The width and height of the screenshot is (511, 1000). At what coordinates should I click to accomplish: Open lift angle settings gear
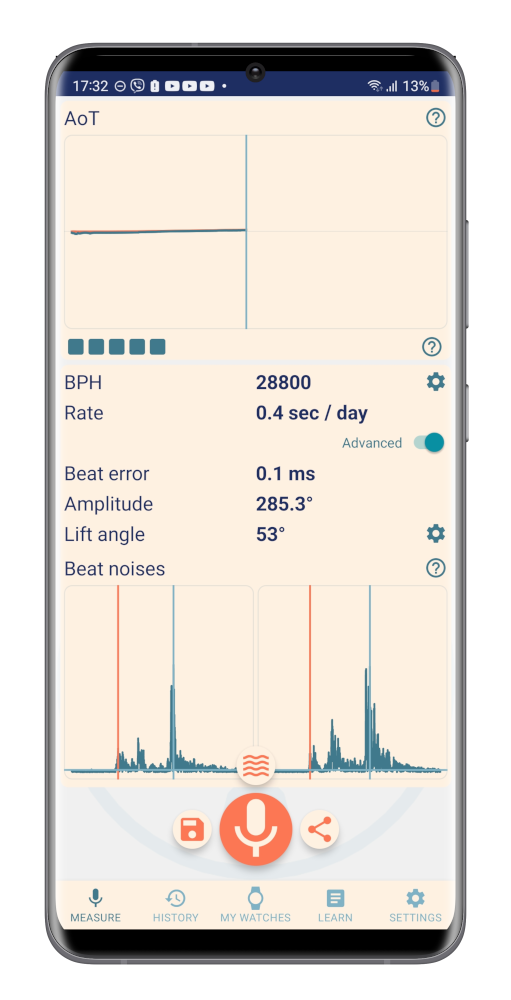436,534
